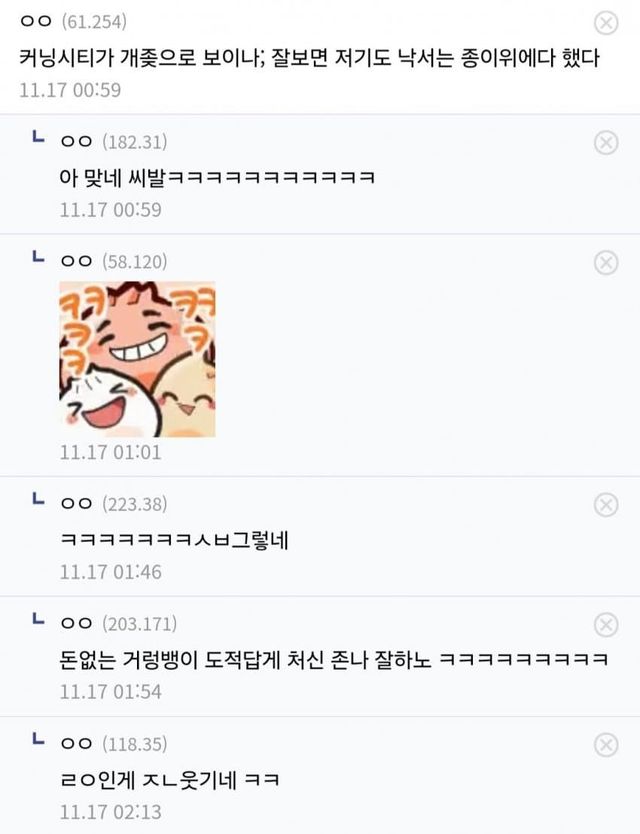Screen dimensions: 640x834
Task: Open the ㅋㅋ laughing sticker image
Action: [x=137, y=359]
